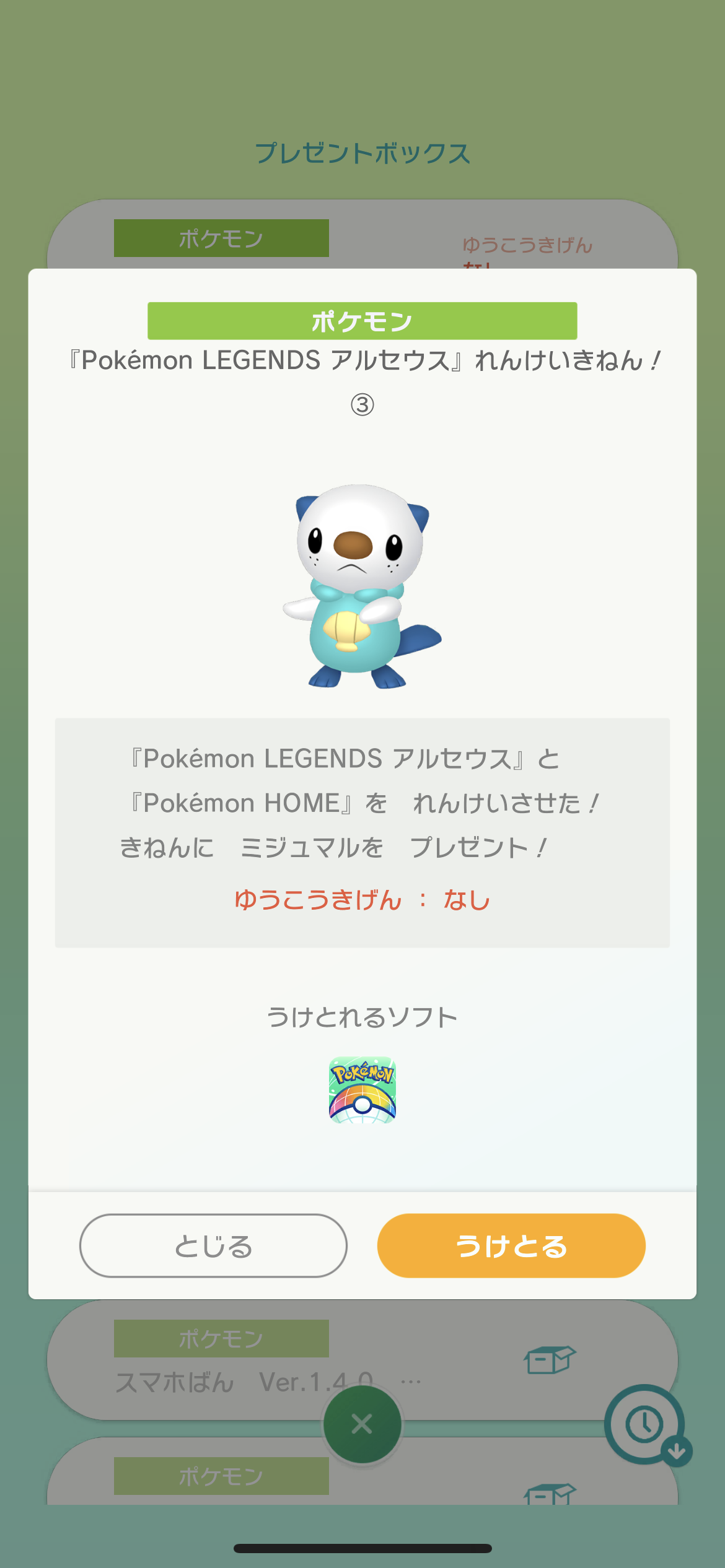Image resolution: width=725 pixels, height=1568 pixels.
Task: Close the dialog with とじる
Action: click(213, 1245)
